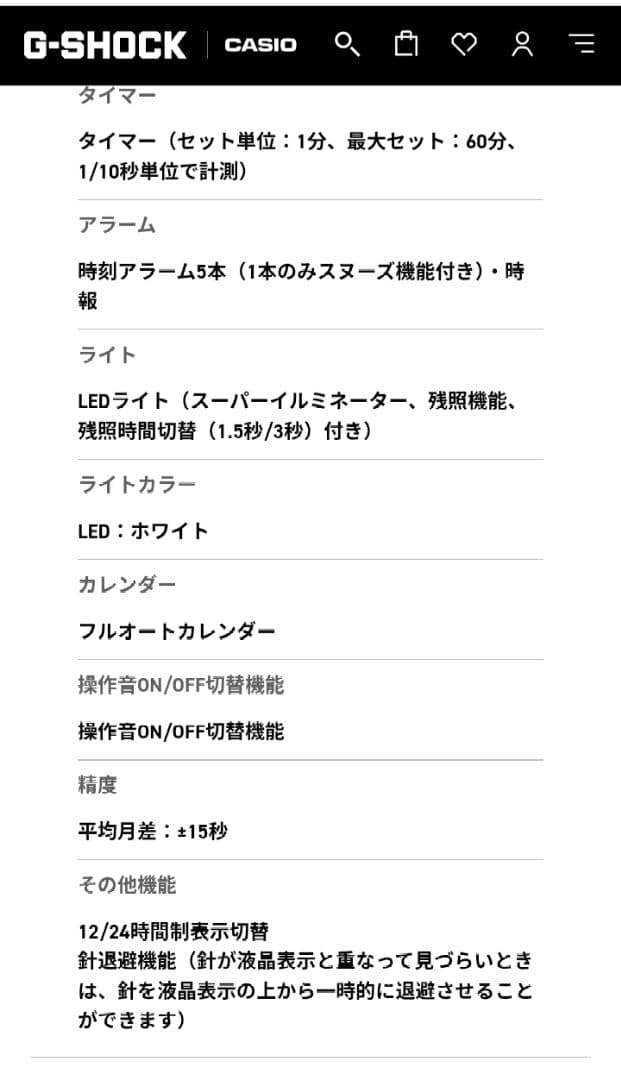Open the account profile icon
621x1080 pixels.
click(x=522, y=44)
